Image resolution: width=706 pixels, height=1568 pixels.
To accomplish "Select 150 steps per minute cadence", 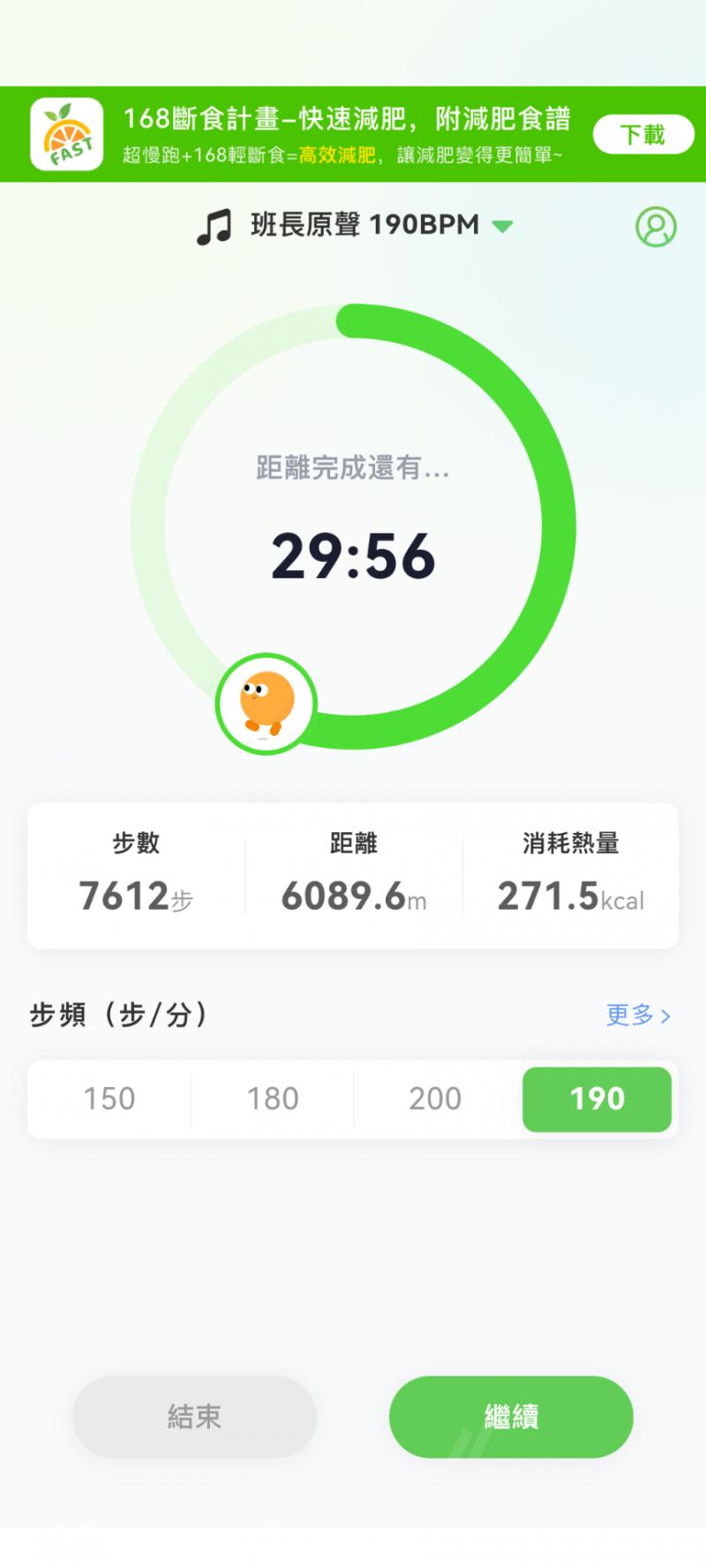I will point(109,1099).
